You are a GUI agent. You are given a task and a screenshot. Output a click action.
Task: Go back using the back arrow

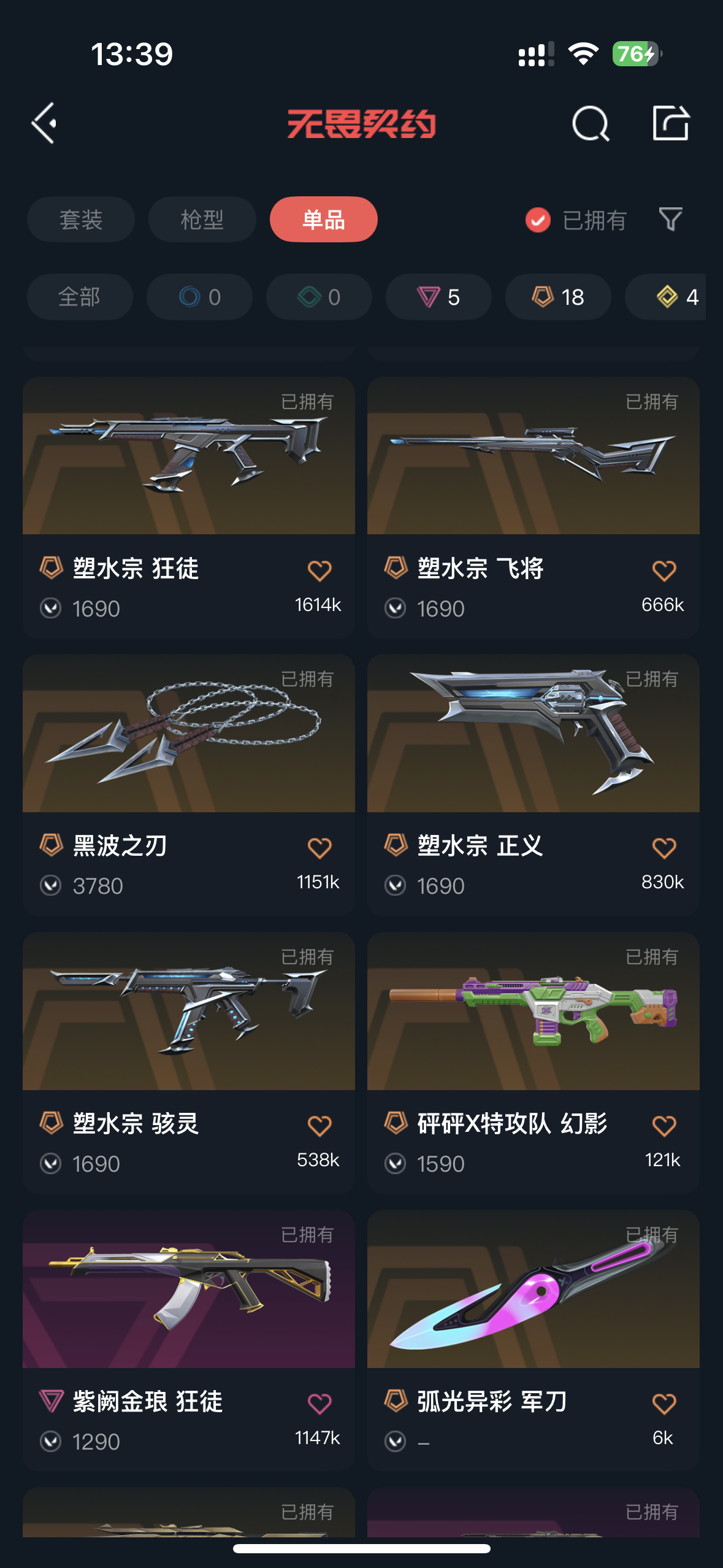click(x=45, y=123)
